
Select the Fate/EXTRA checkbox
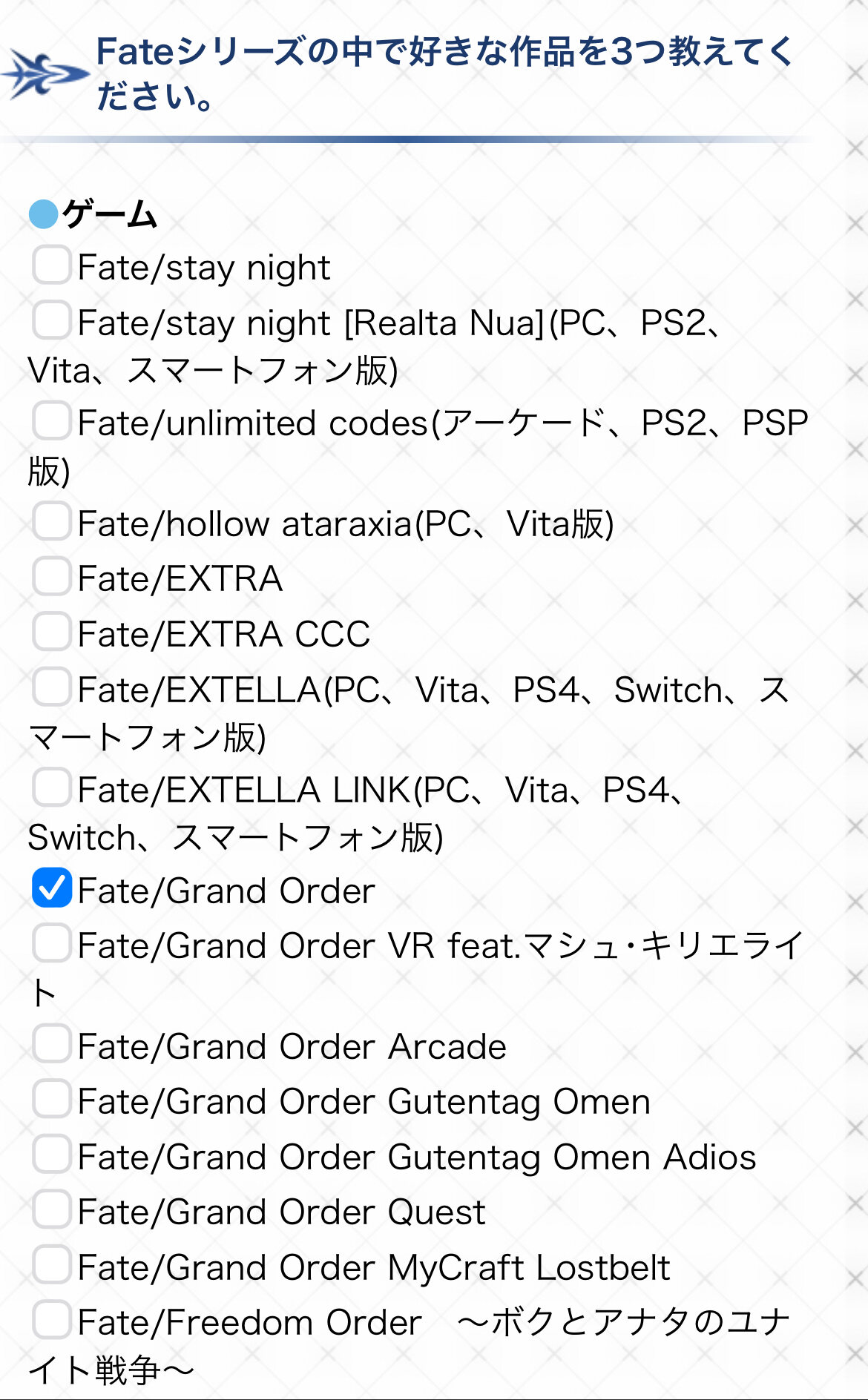52,576
